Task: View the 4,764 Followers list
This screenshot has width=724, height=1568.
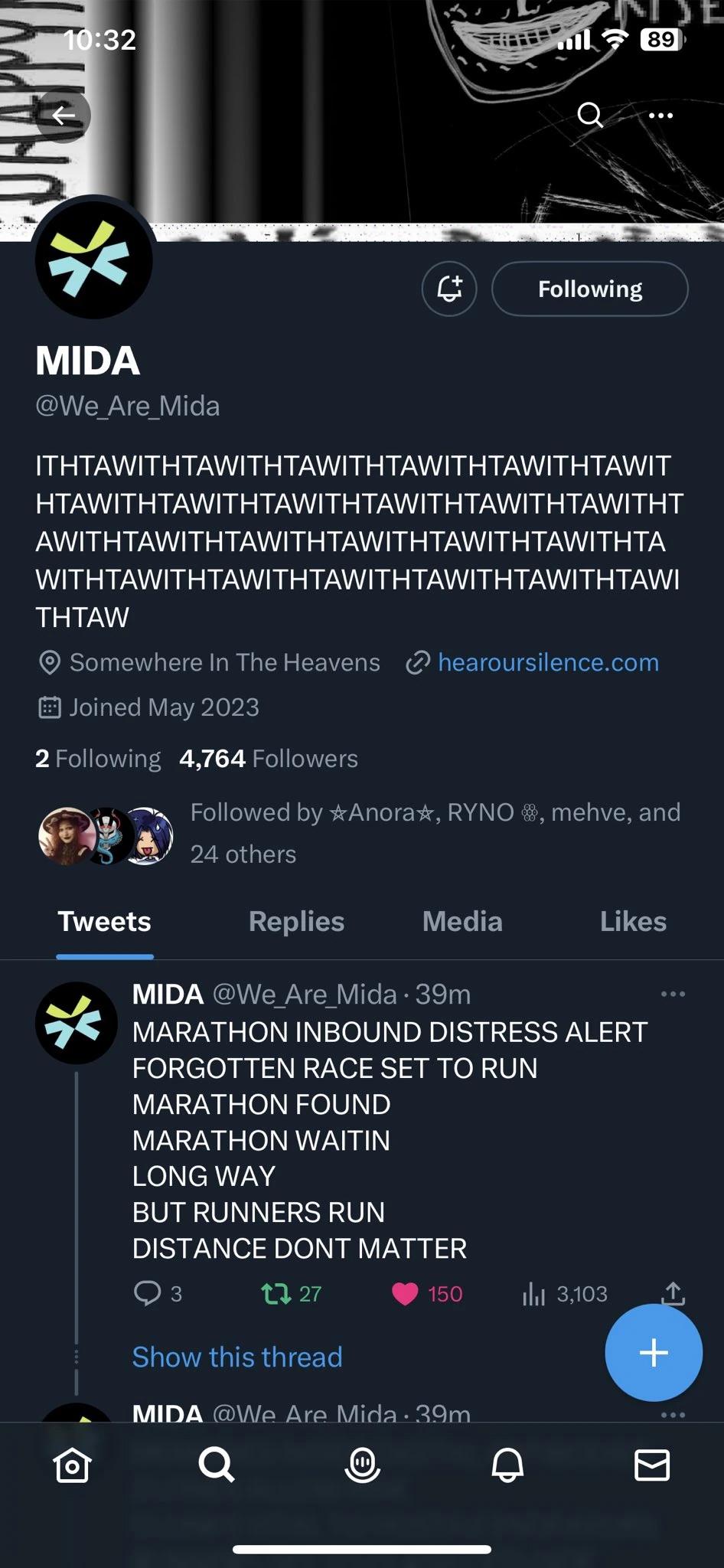Action: [x=269, y=759]
